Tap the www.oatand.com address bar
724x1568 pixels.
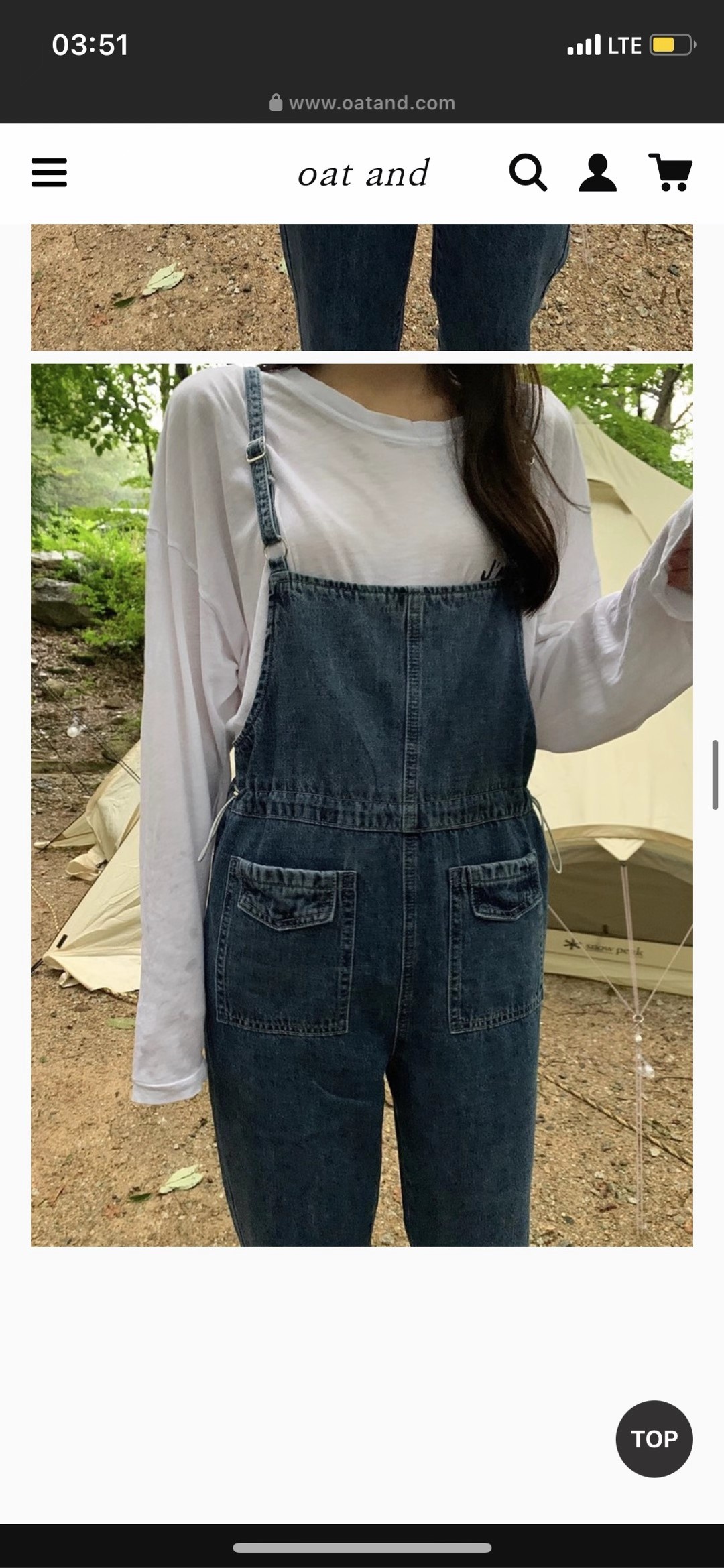[x=363, y=103]
